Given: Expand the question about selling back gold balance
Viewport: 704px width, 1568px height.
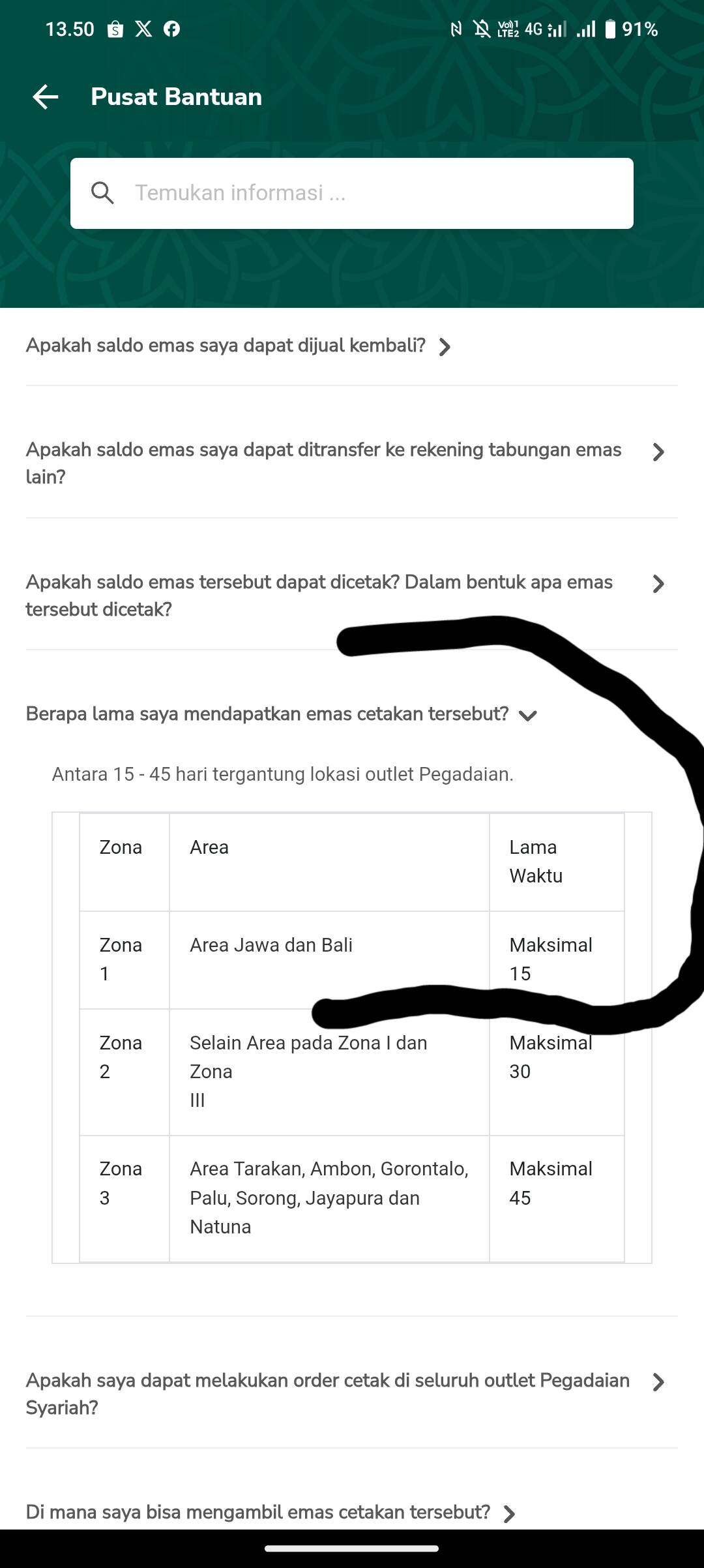Looking at the screenshot, I should (x=352, y=346).
